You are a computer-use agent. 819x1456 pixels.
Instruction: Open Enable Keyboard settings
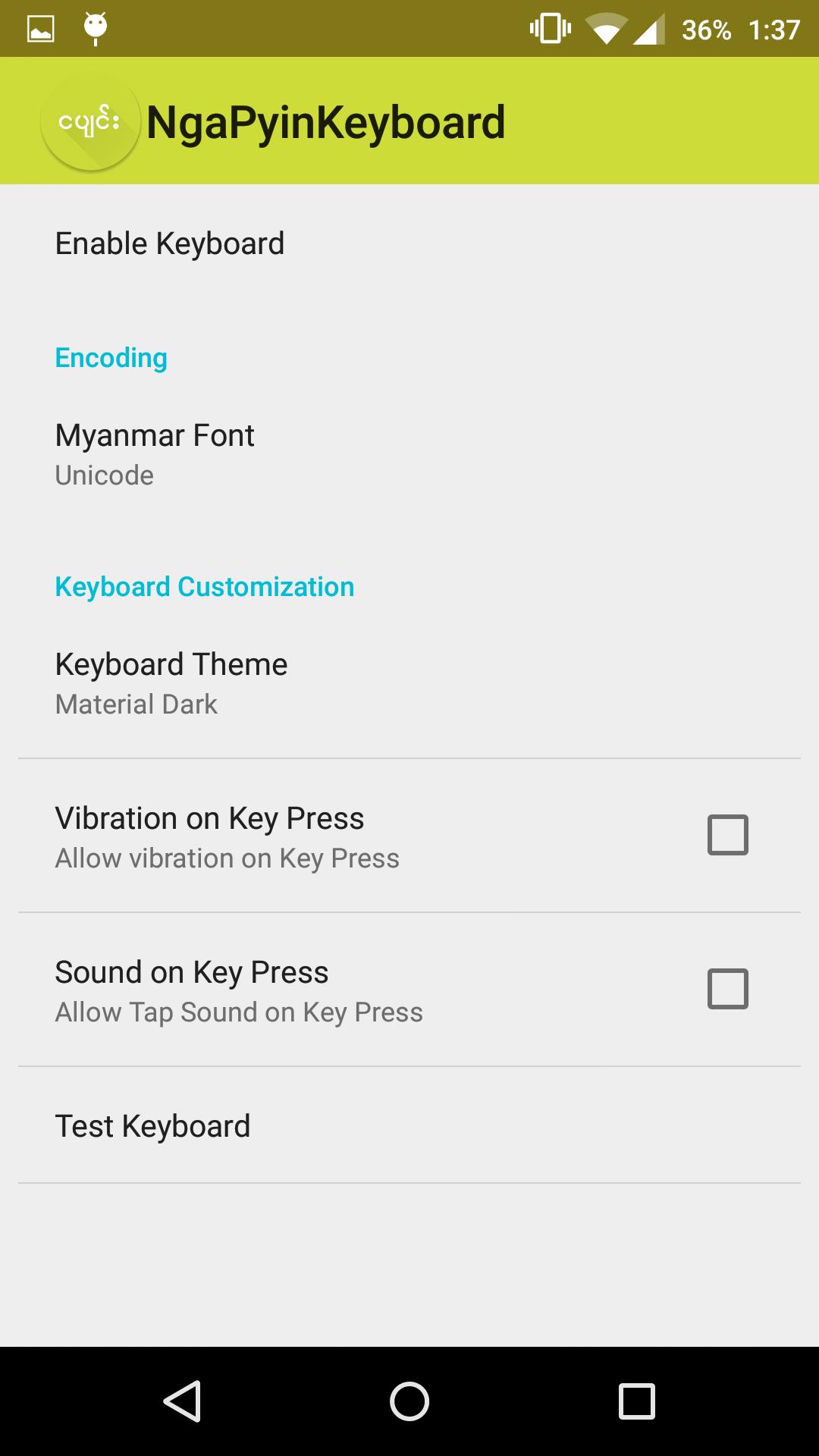[169, 243]
